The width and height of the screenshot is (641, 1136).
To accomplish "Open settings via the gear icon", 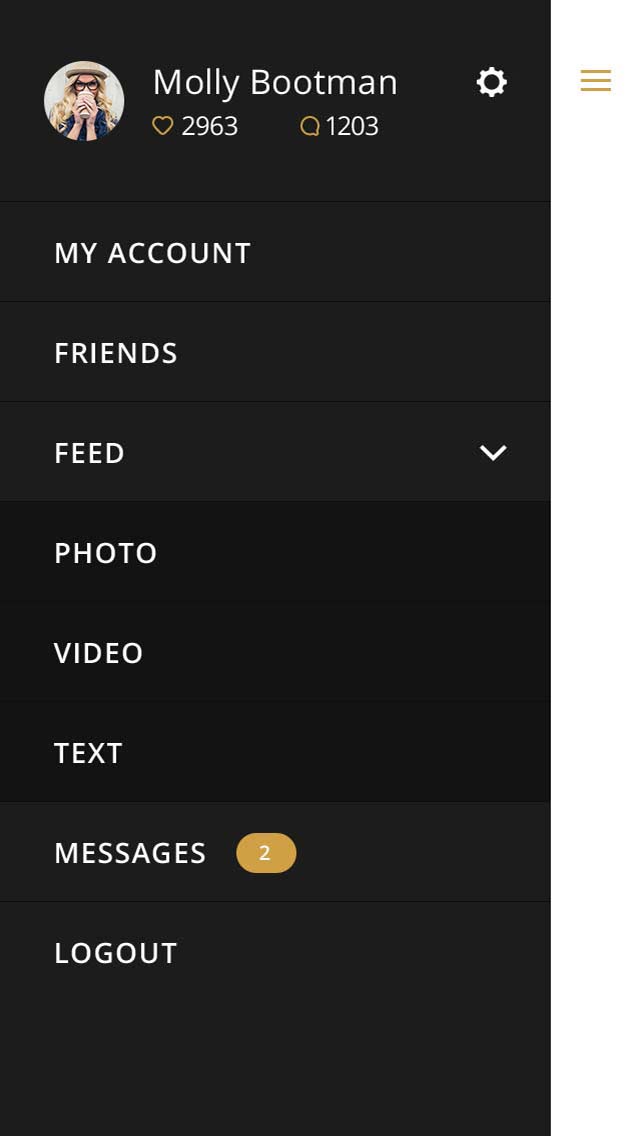I will (x=491, y=82).
